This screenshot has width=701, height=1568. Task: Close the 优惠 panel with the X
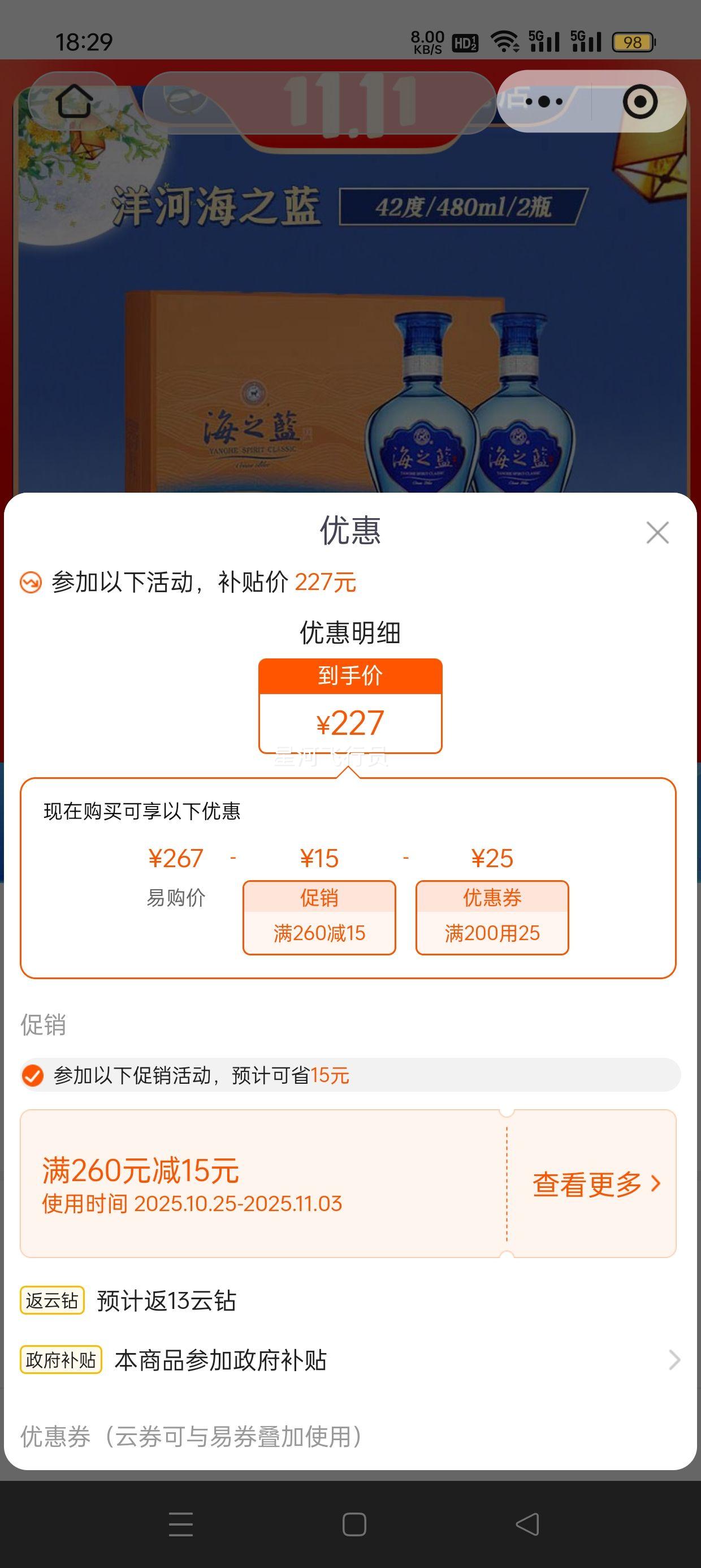point(658,533)
